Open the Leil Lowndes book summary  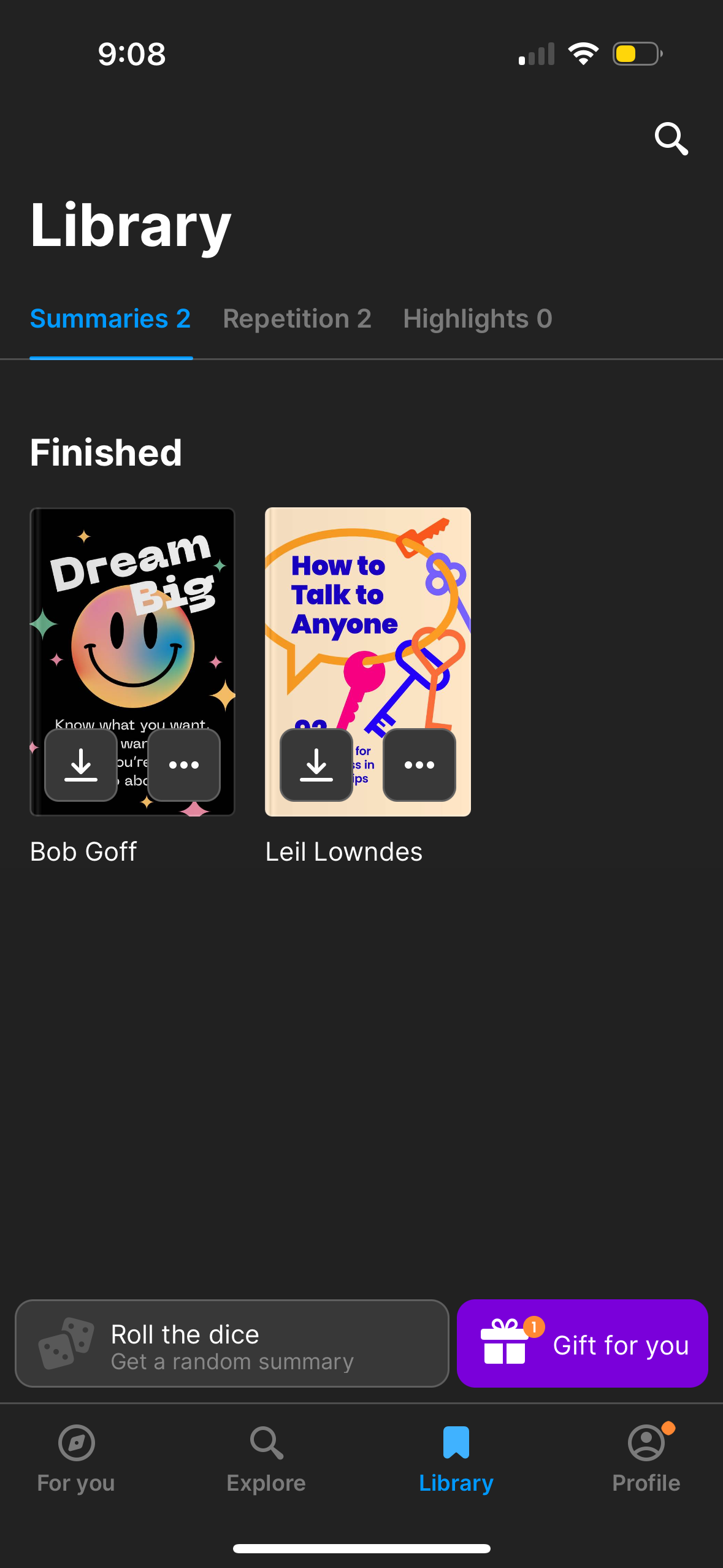click(x=367, y=613)
